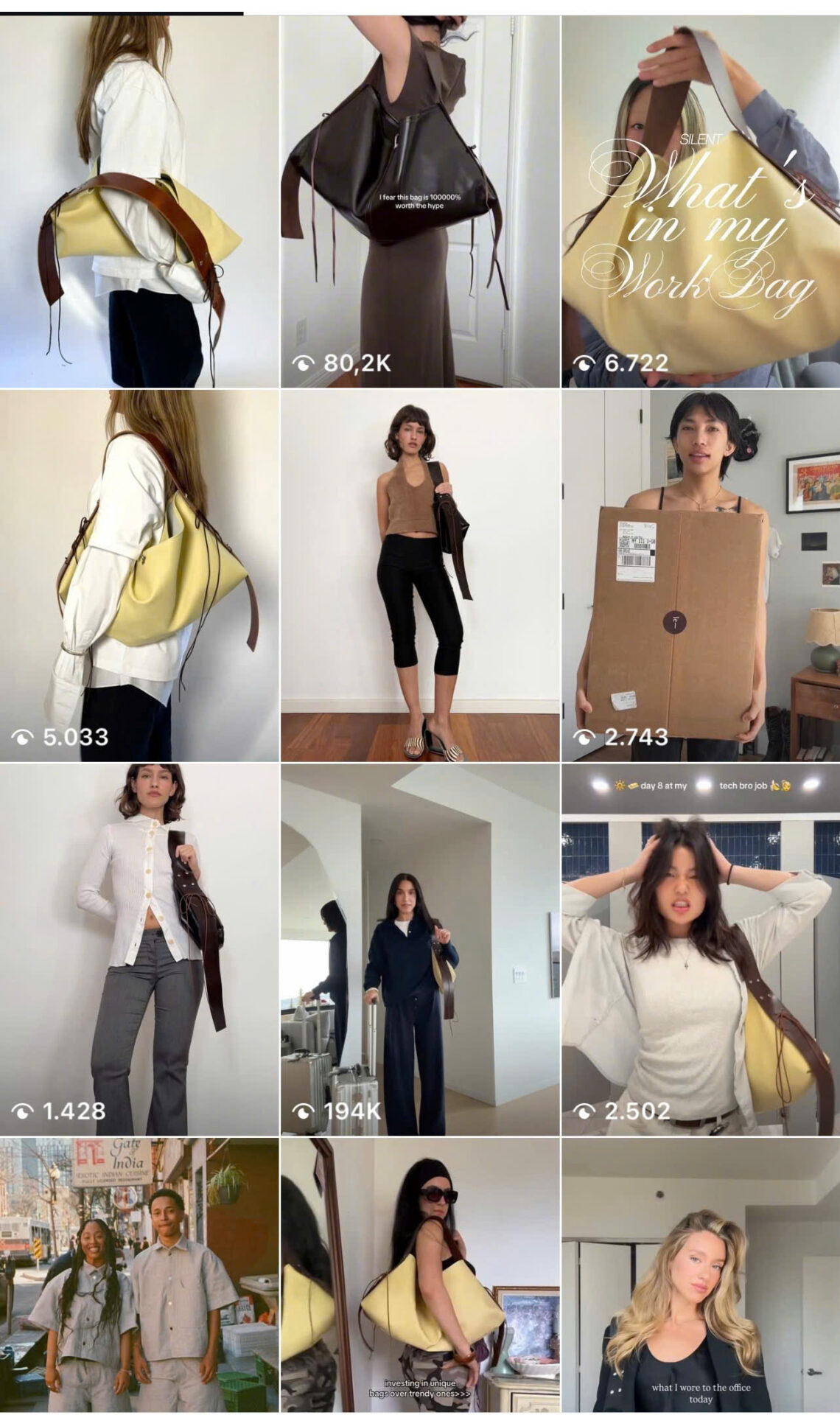Play "what I wore to the office today" video
The height and width of the screenshot is (1415, 840).
[x=701, y=1275]
